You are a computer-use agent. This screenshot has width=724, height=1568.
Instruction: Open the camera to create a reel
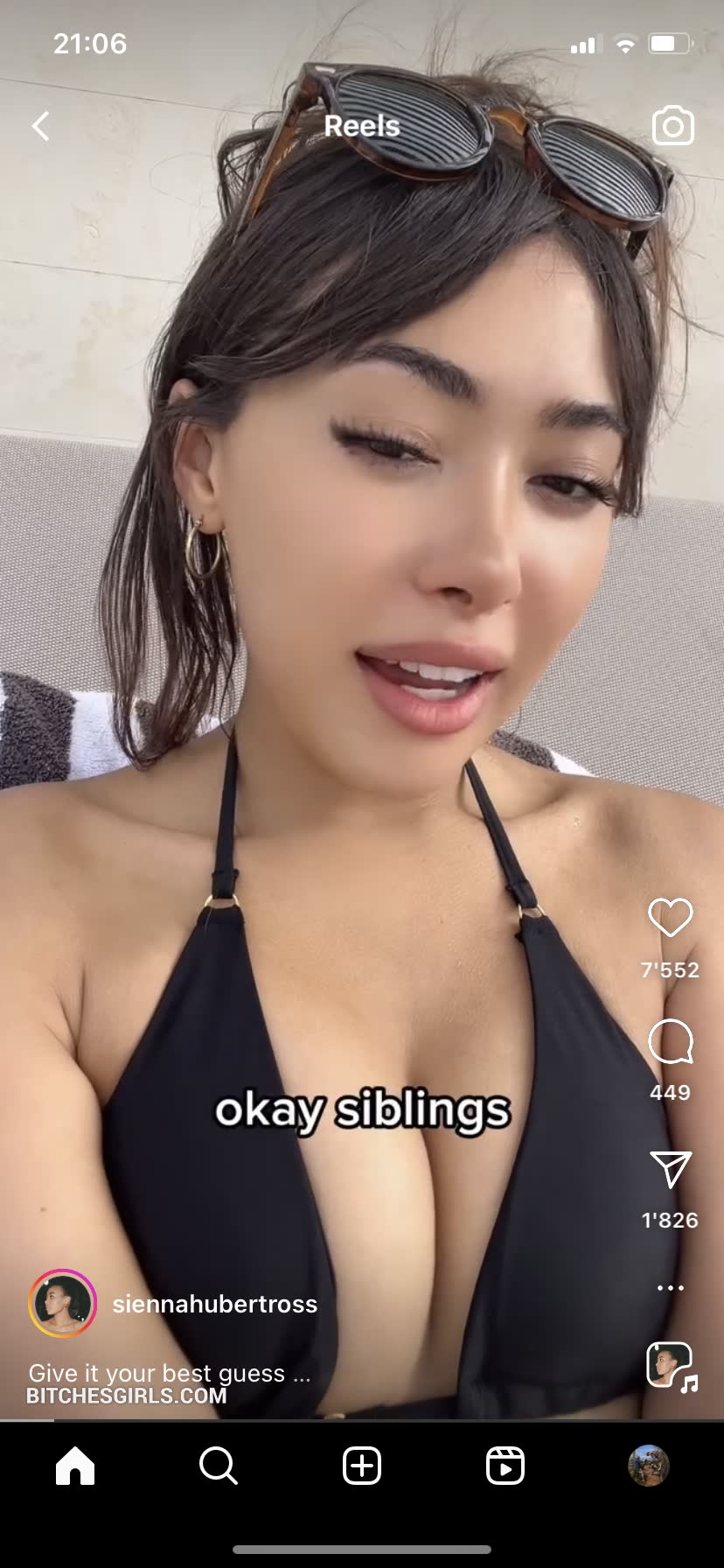point(672,127)
